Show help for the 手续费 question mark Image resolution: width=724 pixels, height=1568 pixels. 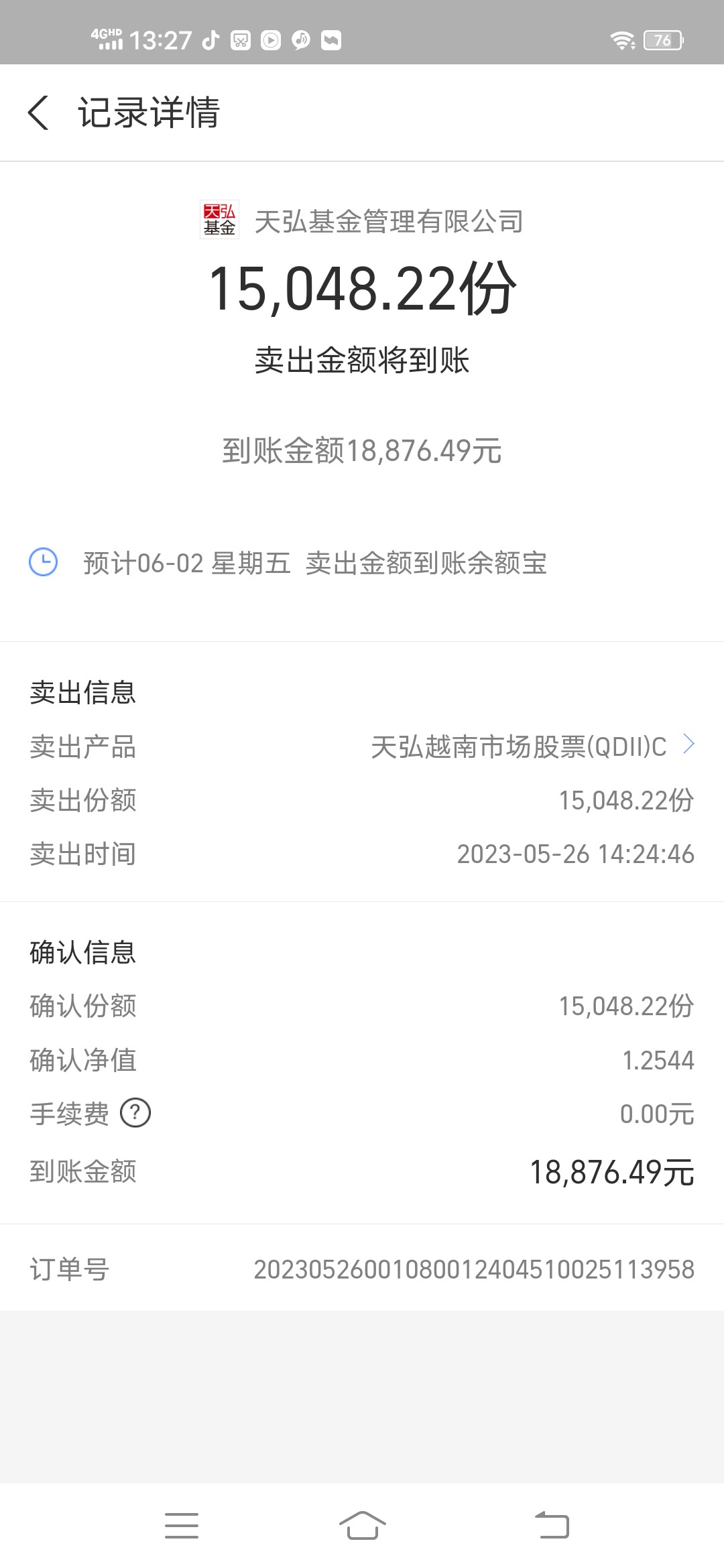(135, 1113)
